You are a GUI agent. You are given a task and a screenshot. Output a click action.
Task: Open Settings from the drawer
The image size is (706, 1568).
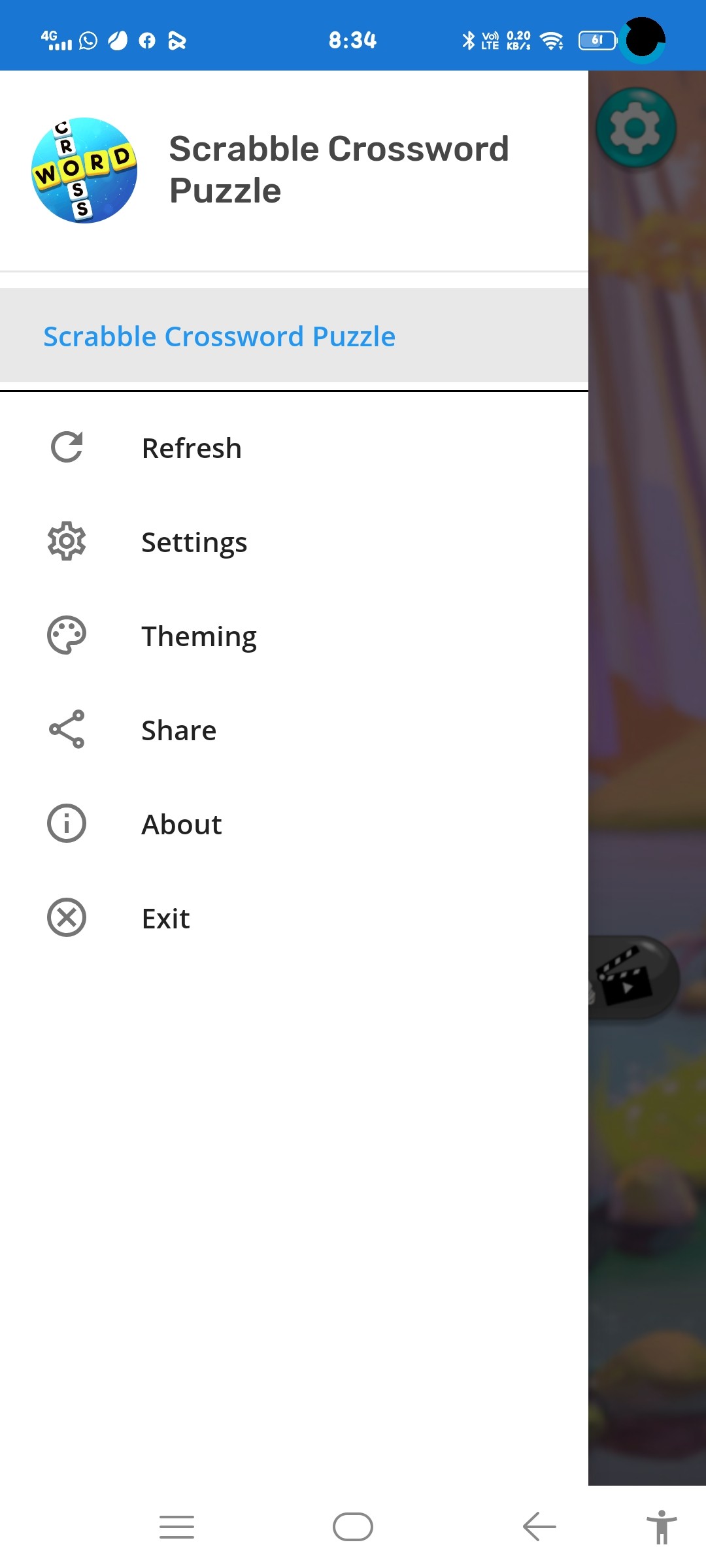(x=194, y=542)
